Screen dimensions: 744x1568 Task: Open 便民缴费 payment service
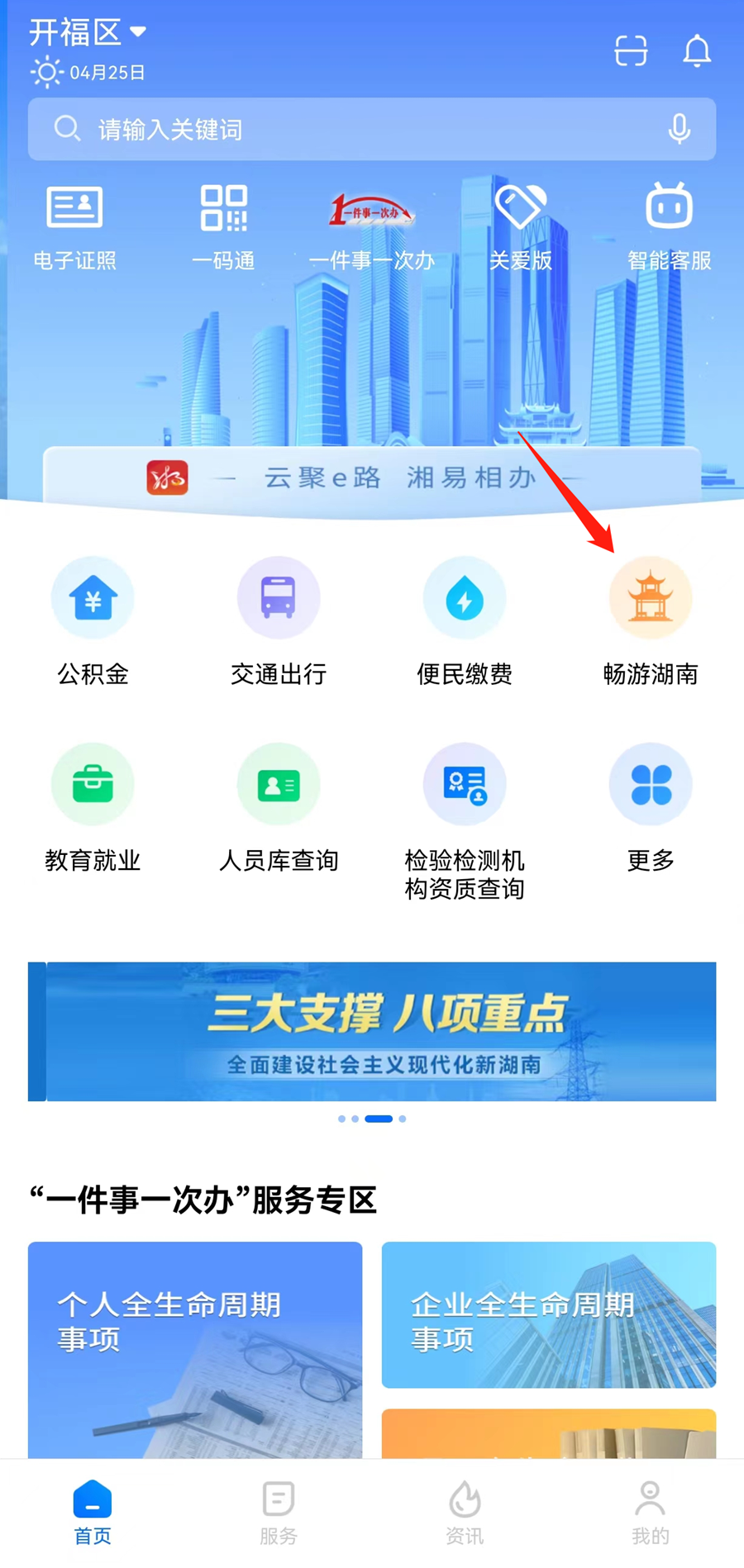[x=464, y=620]
